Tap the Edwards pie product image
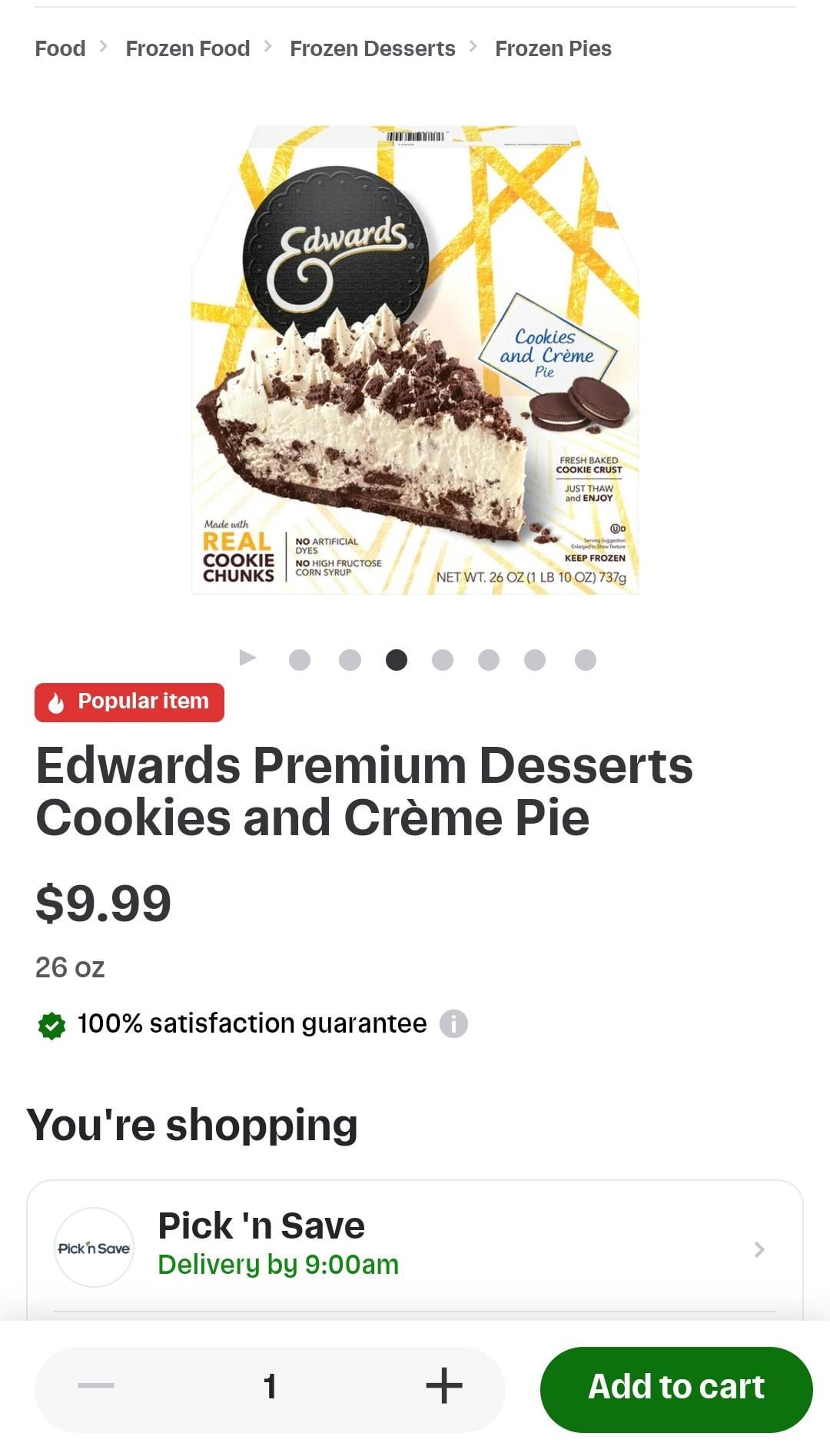This screenshot has width=830, height=1456. click(x=415, y=360)
